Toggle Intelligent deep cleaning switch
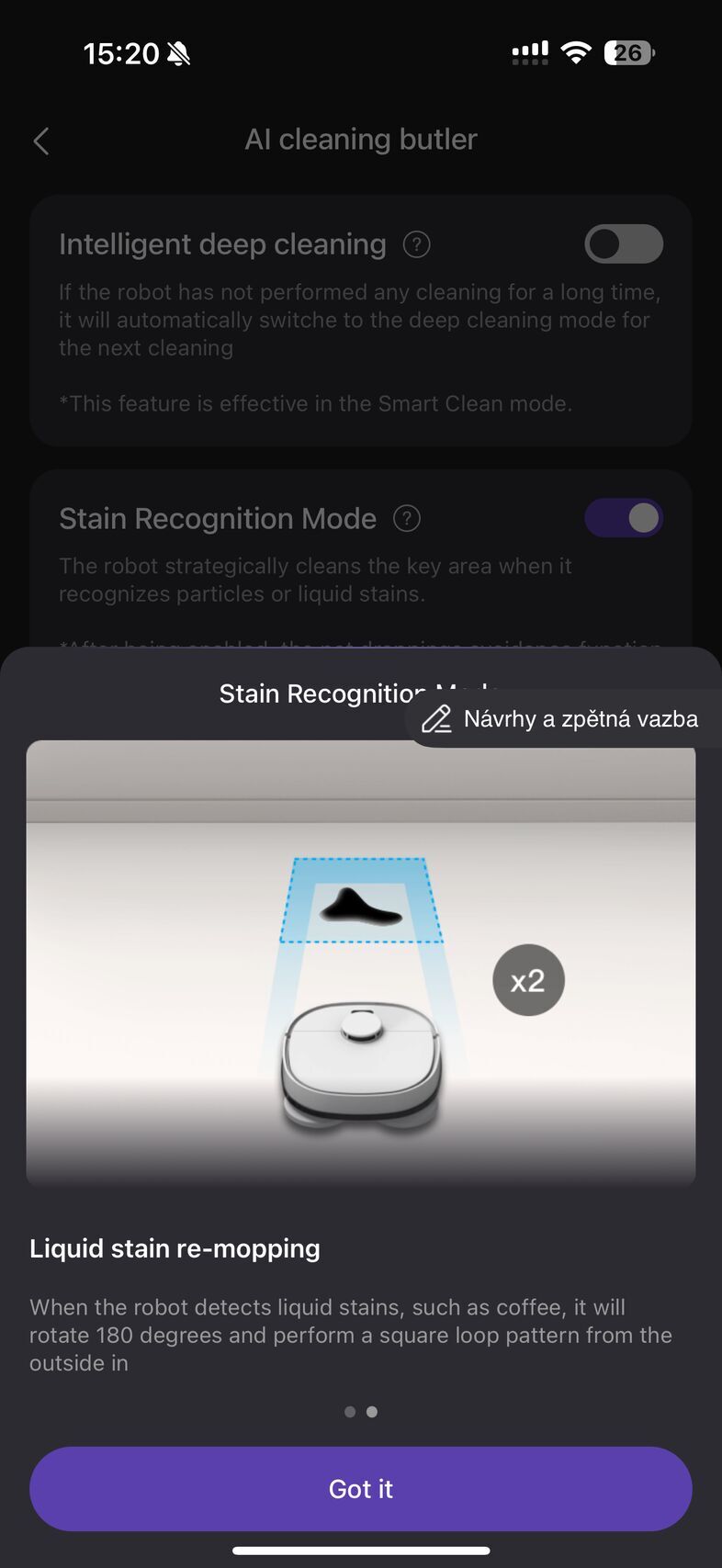Viewport: 722px width, 1568px height. tap(623, 244)
